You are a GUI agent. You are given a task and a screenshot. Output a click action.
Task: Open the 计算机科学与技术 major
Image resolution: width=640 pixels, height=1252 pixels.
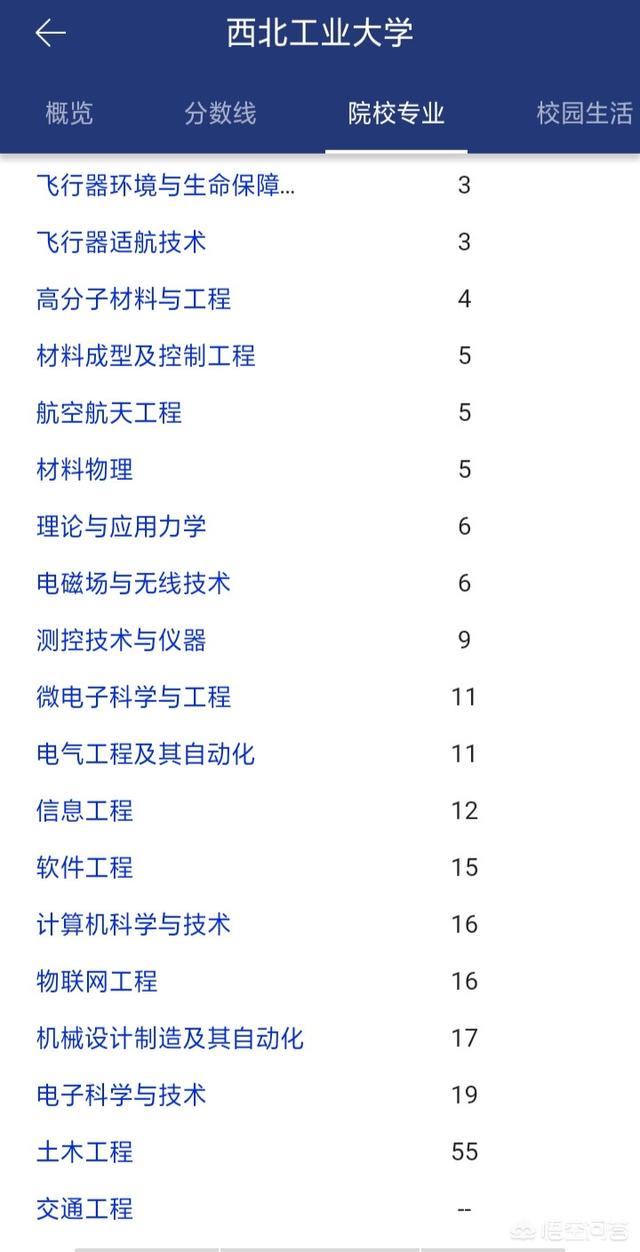(x=133, y=924)
